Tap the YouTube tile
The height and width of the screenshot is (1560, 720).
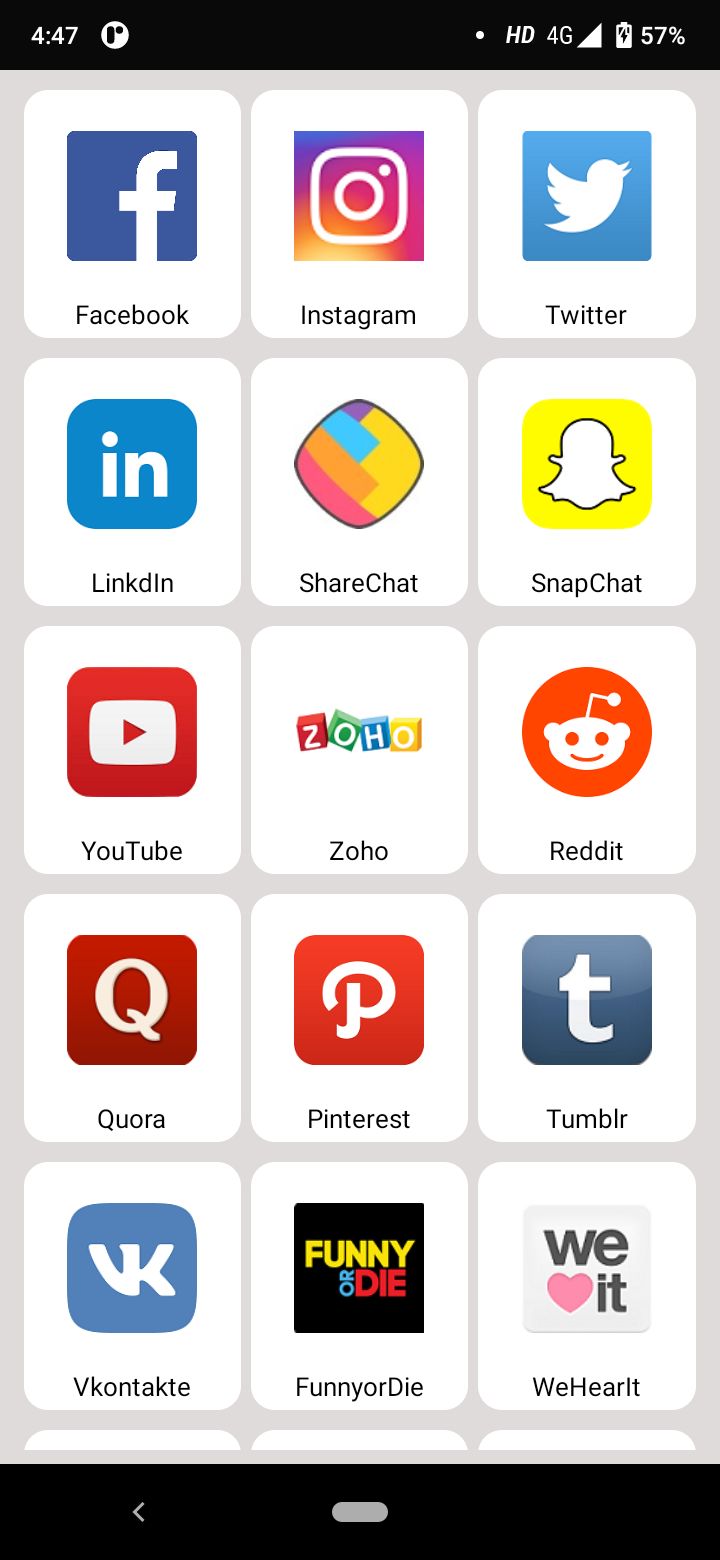132,750
